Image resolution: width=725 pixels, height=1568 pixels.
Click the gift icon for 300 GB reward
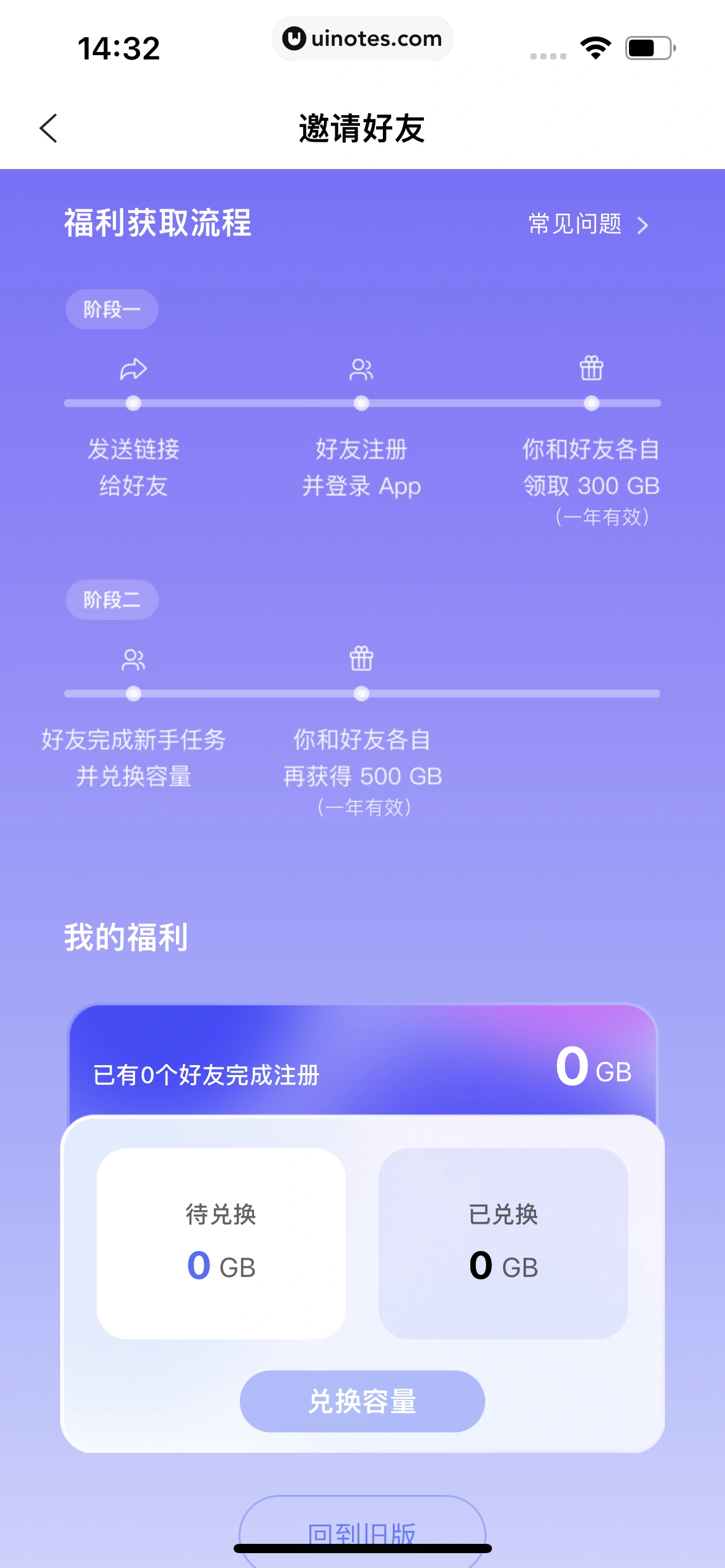pos(591,370)
